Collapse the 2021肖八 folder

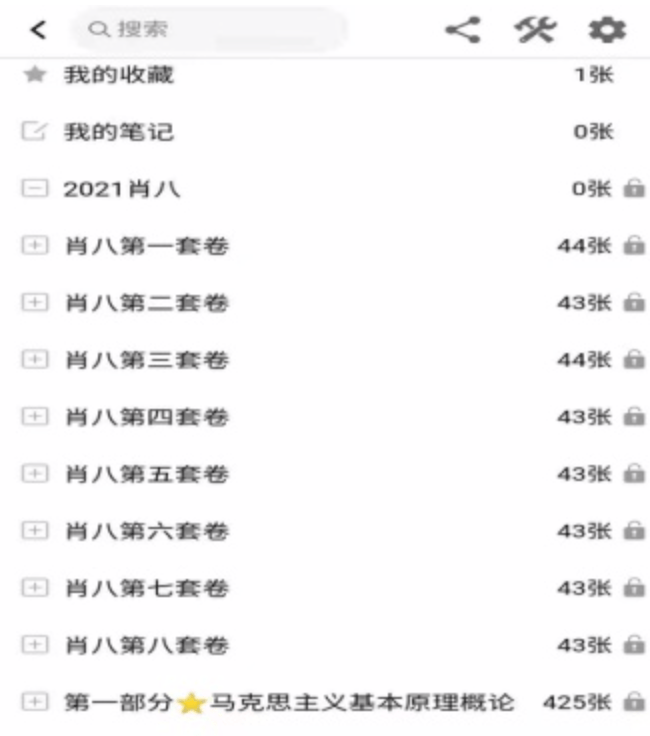coord(34,189)
